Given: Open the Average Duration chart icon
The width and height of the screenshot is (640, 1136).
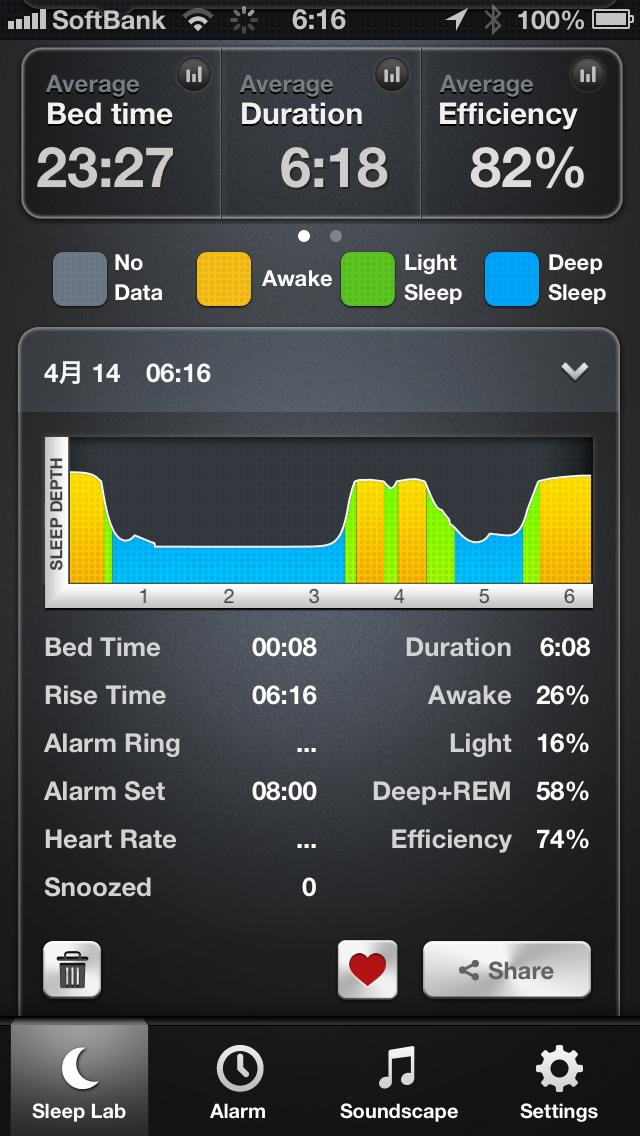Looking at the screenshot, I should coord(391,74).
